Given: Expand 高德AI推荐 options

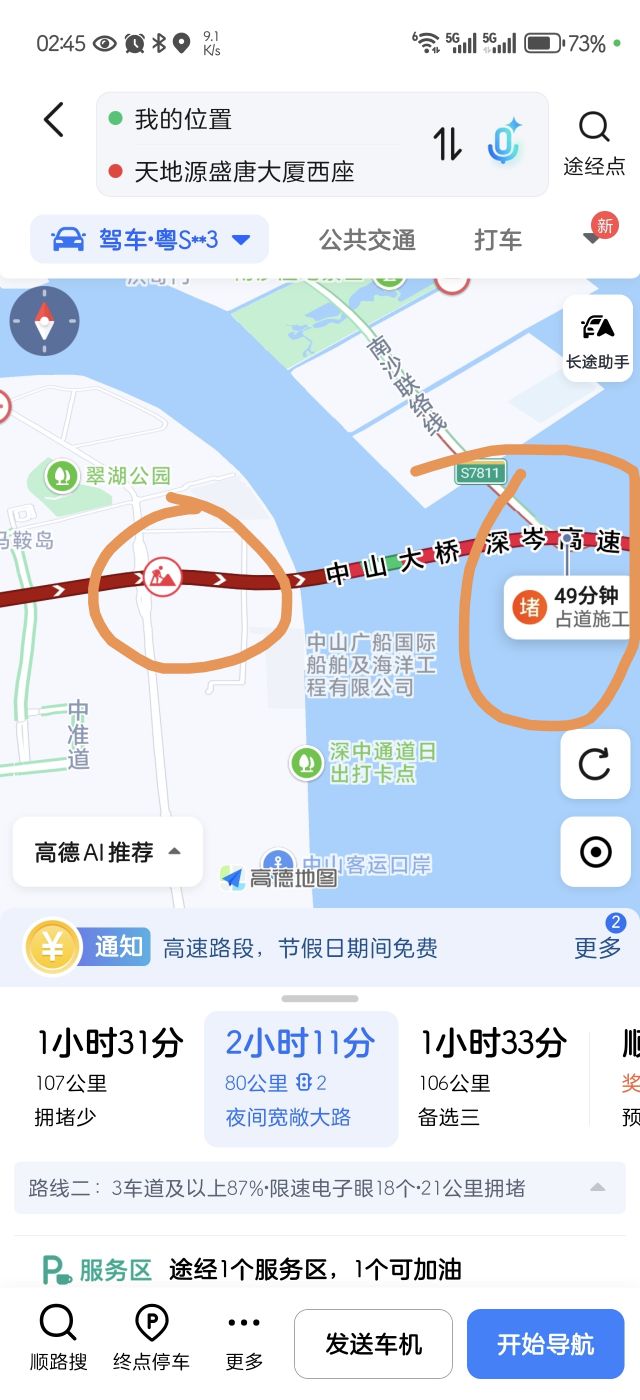Looking at the screenshot, I should pyautogui.click(x=108, y=852).
